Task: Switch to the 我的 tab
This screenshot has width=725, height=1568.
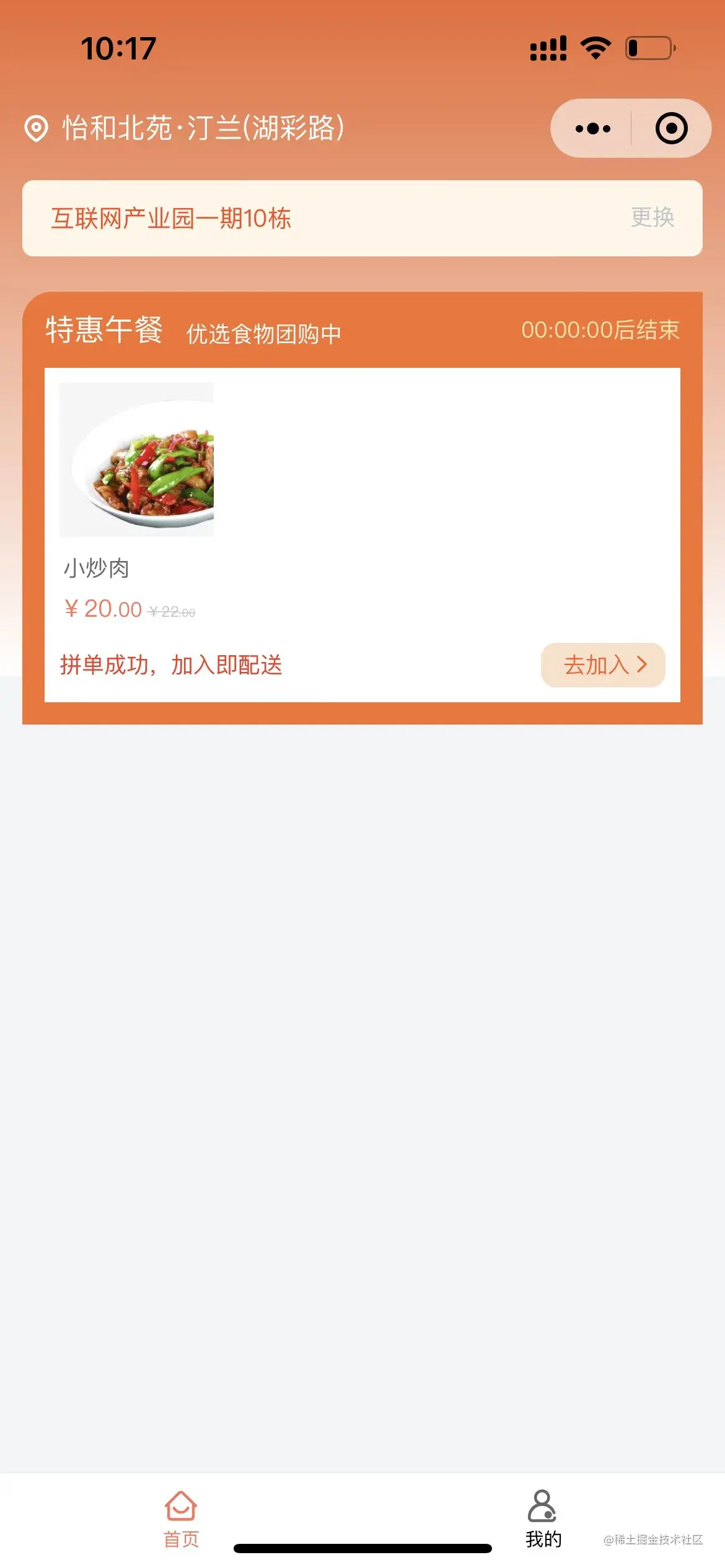Action: (543, 1517)
